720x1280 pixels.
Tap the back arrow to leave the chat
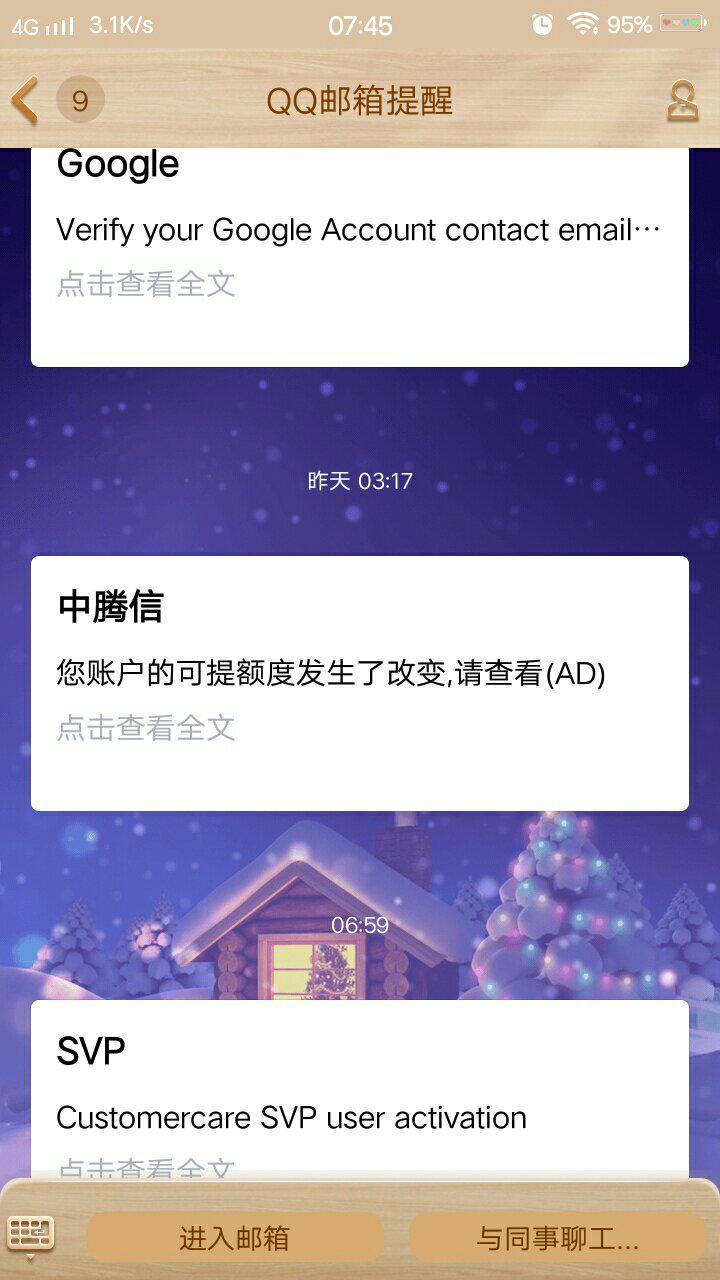tap(25, 100)
